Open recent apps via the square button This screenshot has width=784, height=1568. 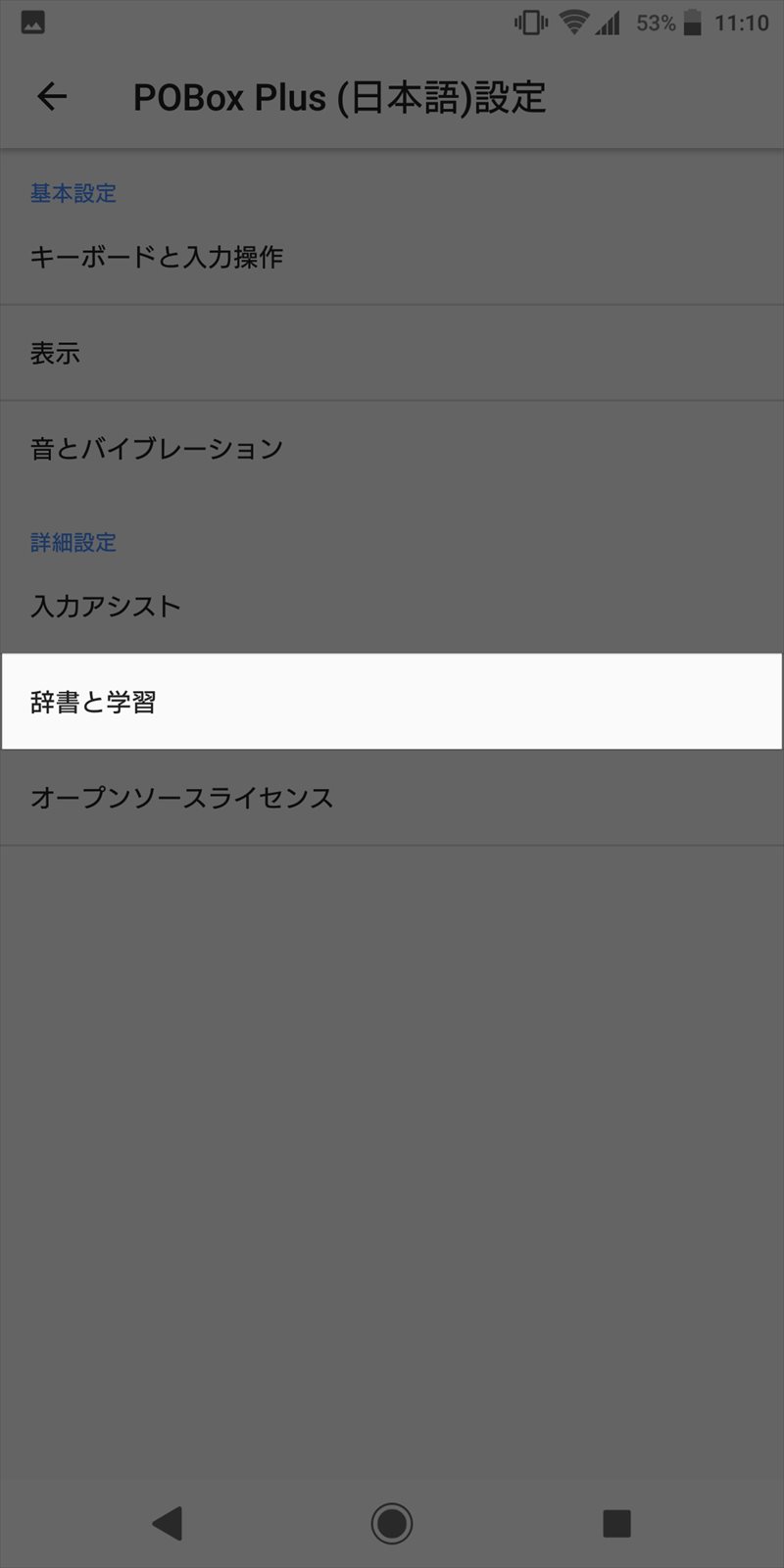pyautogui.click(x=616, y=1523)
